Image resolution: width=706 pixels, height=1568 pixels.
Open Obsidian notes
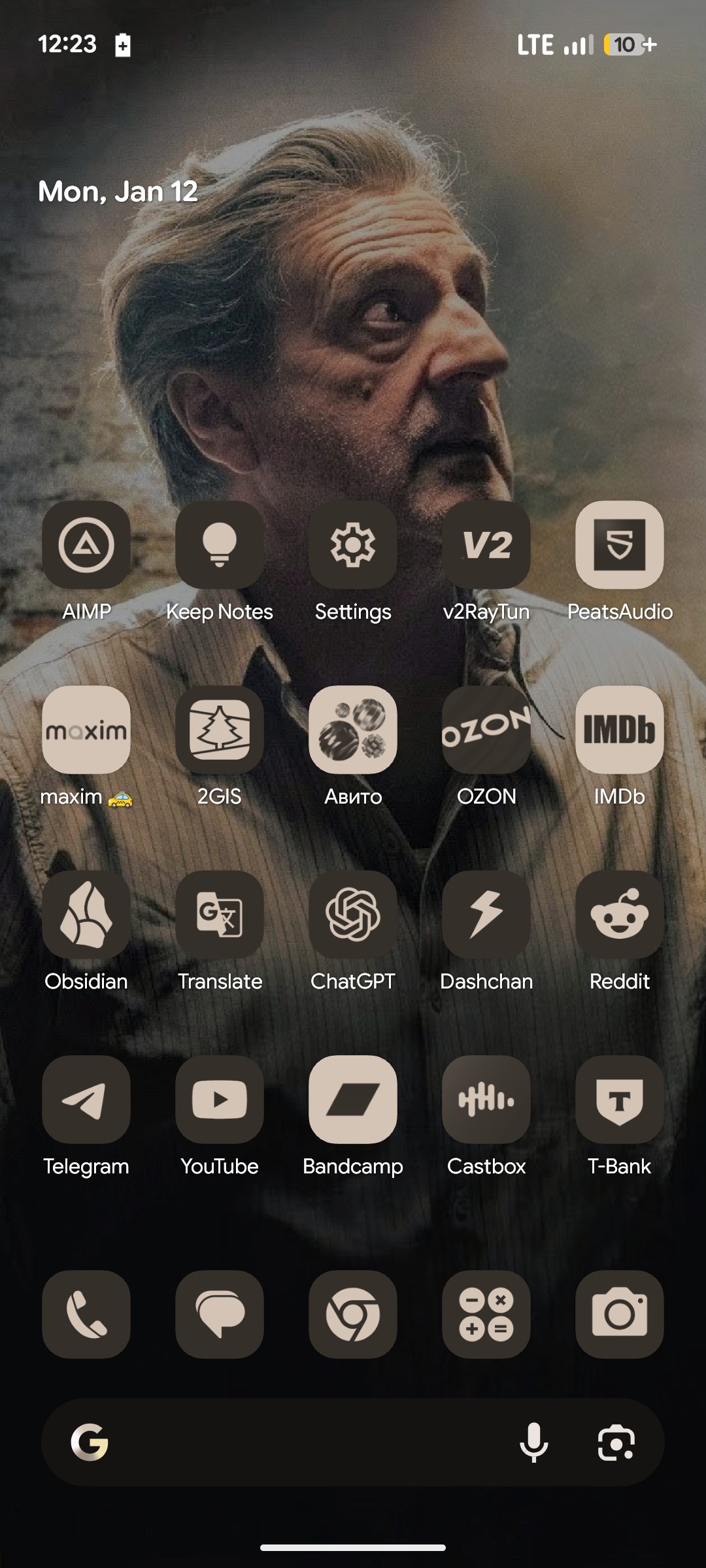tap(86, 915)
